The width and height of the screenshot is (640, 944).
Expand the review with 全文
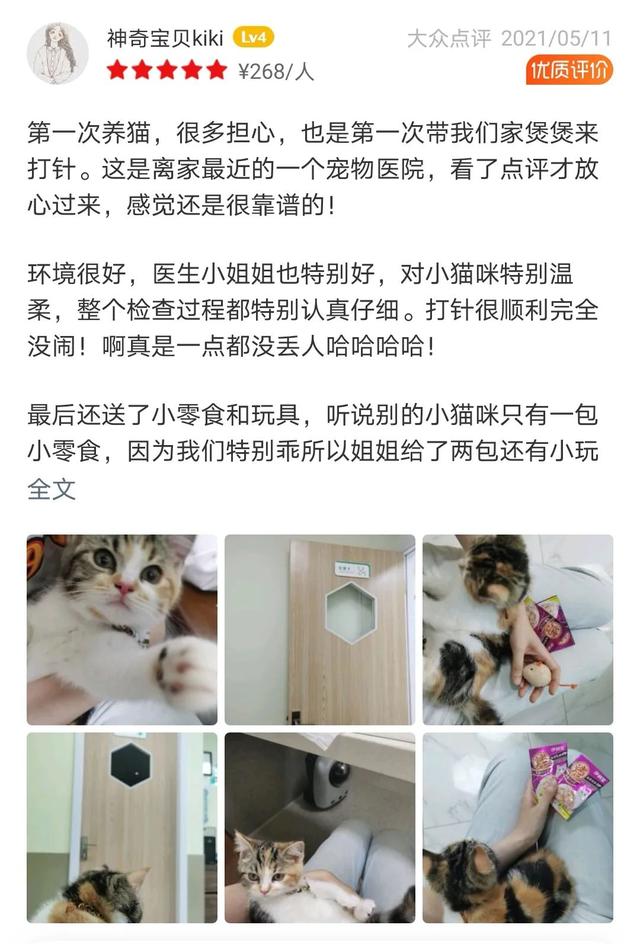click(52, 489)
